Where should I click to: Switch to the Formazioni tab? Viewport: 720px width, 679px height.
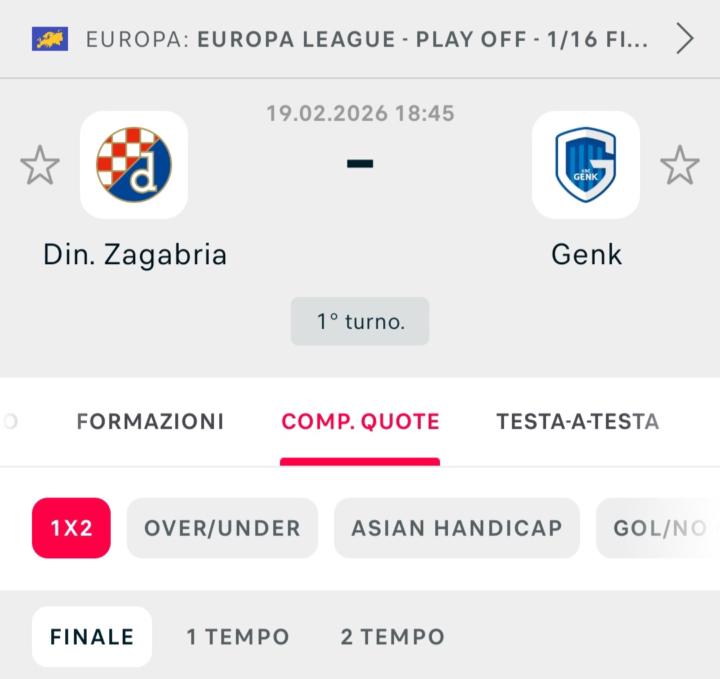(x=150, y=422)
